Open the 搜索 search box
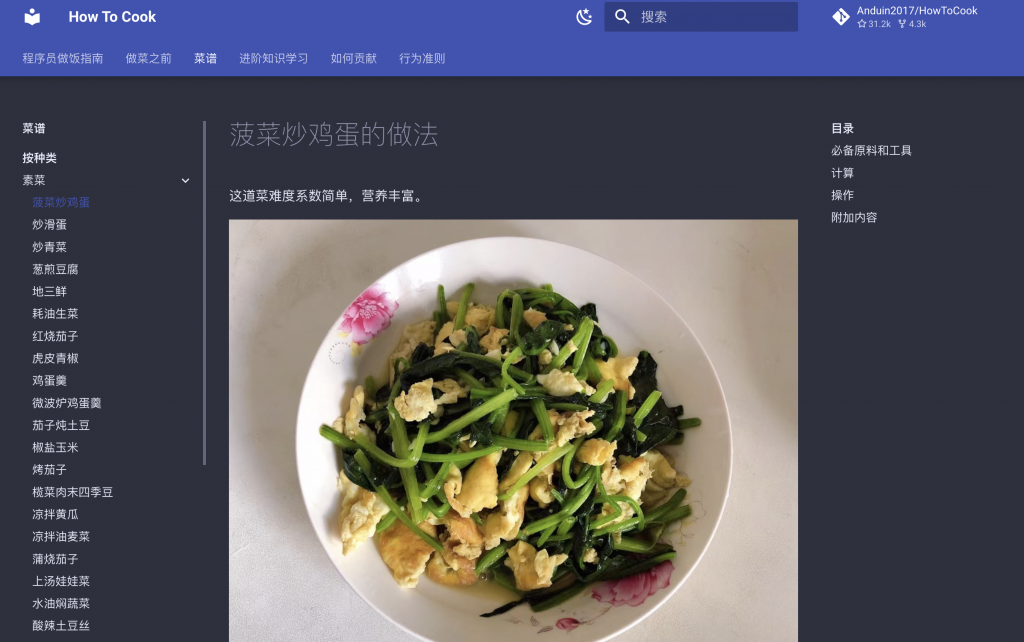Image resolution: width=1024 pixels, height=642 pixels. [700, 17]
